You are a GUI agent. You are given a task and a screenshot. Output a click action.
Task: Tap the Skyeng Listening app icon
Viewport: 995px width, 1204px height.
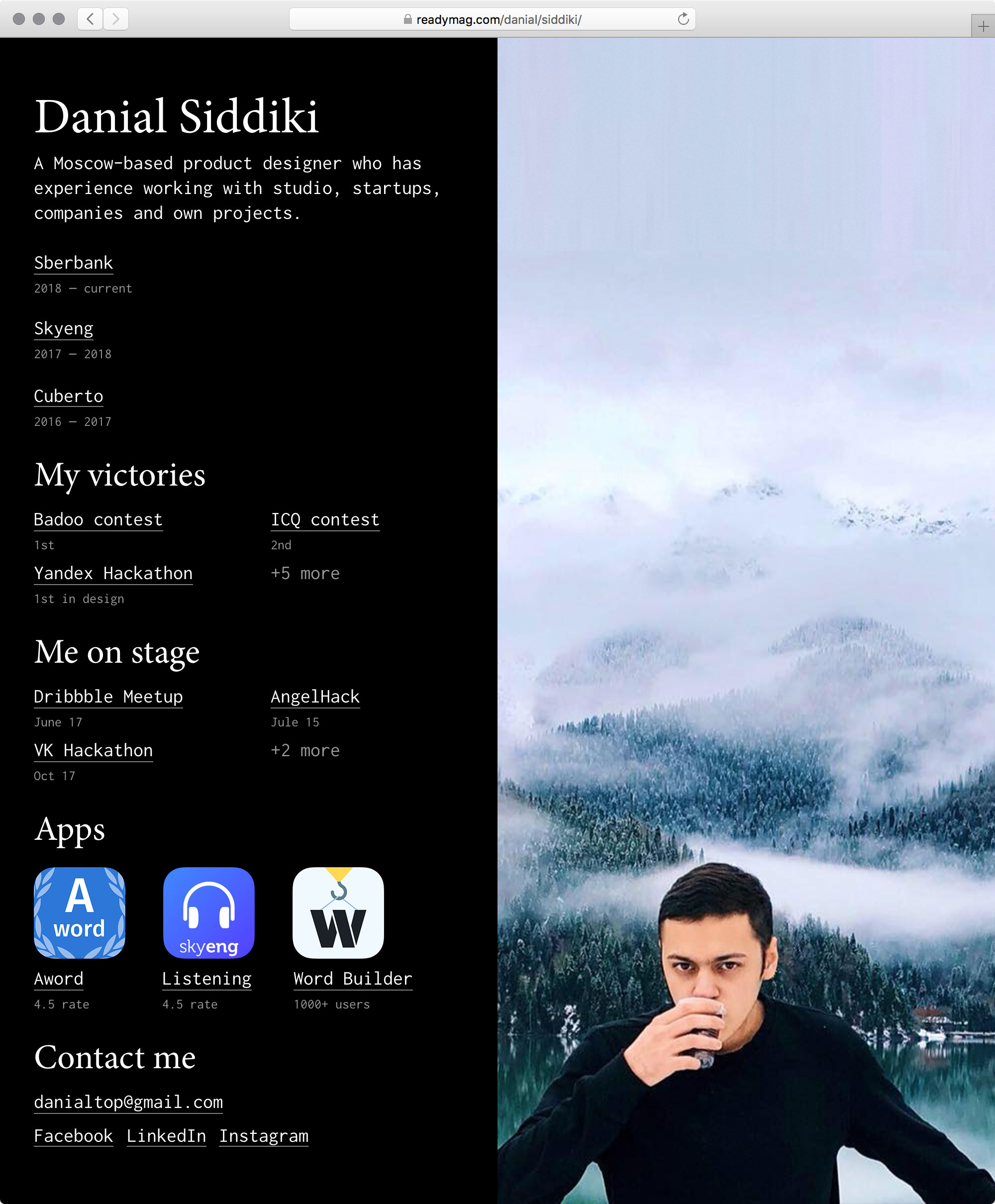[x=208, y=913]
